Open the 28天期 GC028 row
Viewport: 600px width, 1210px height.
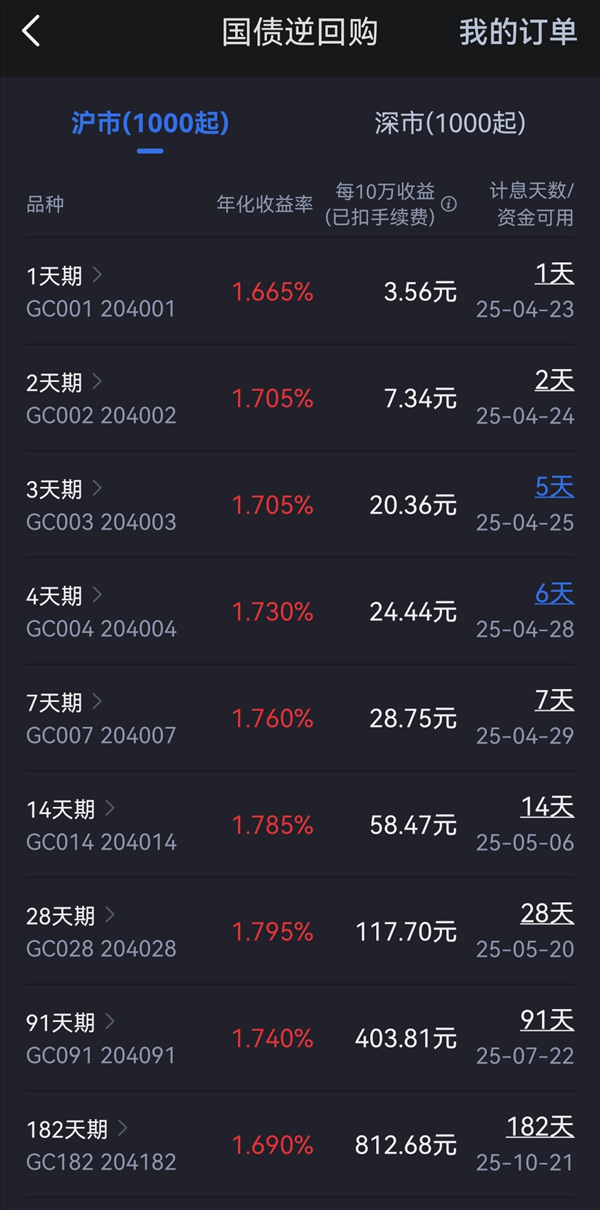(300, 931)
